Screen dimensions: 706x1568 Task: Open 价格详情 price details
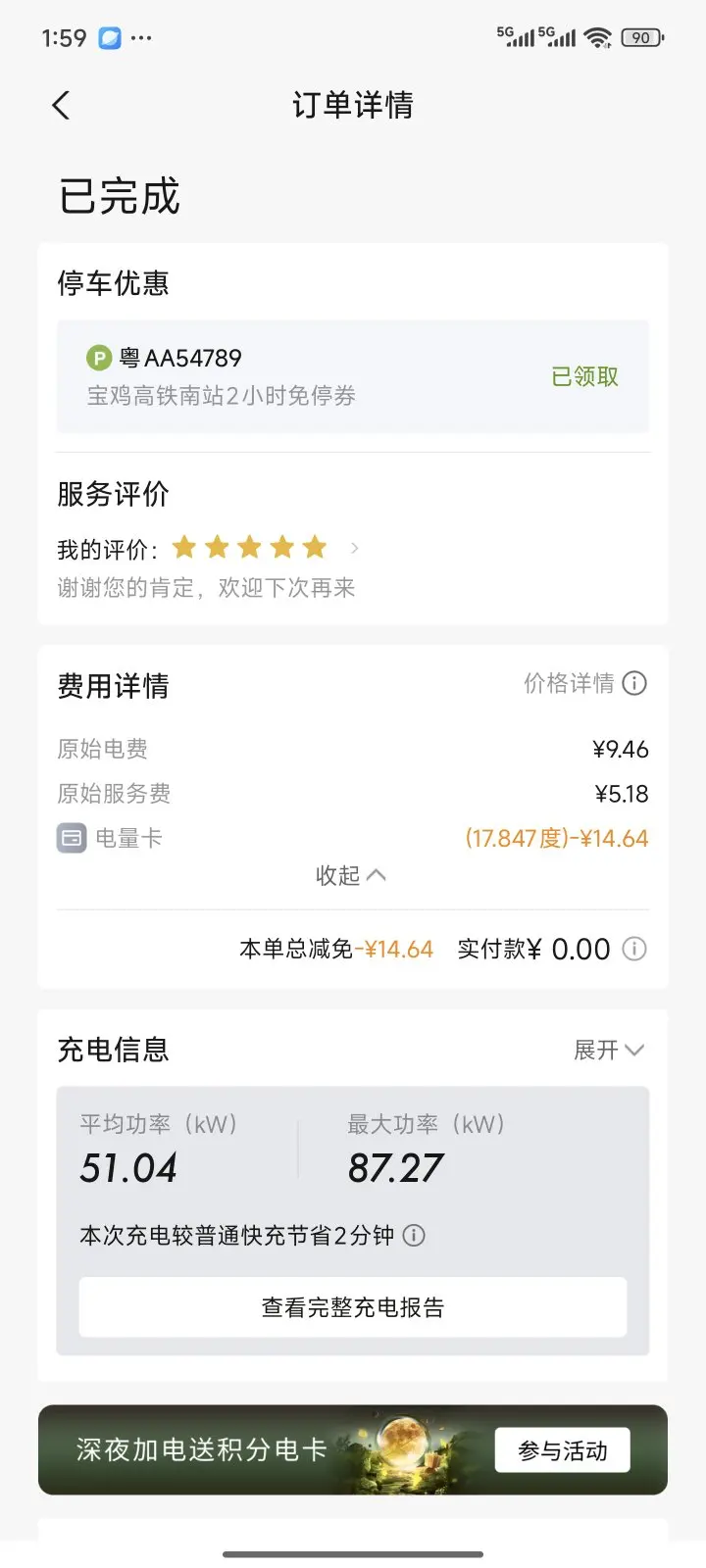click(x=584, y=683)
